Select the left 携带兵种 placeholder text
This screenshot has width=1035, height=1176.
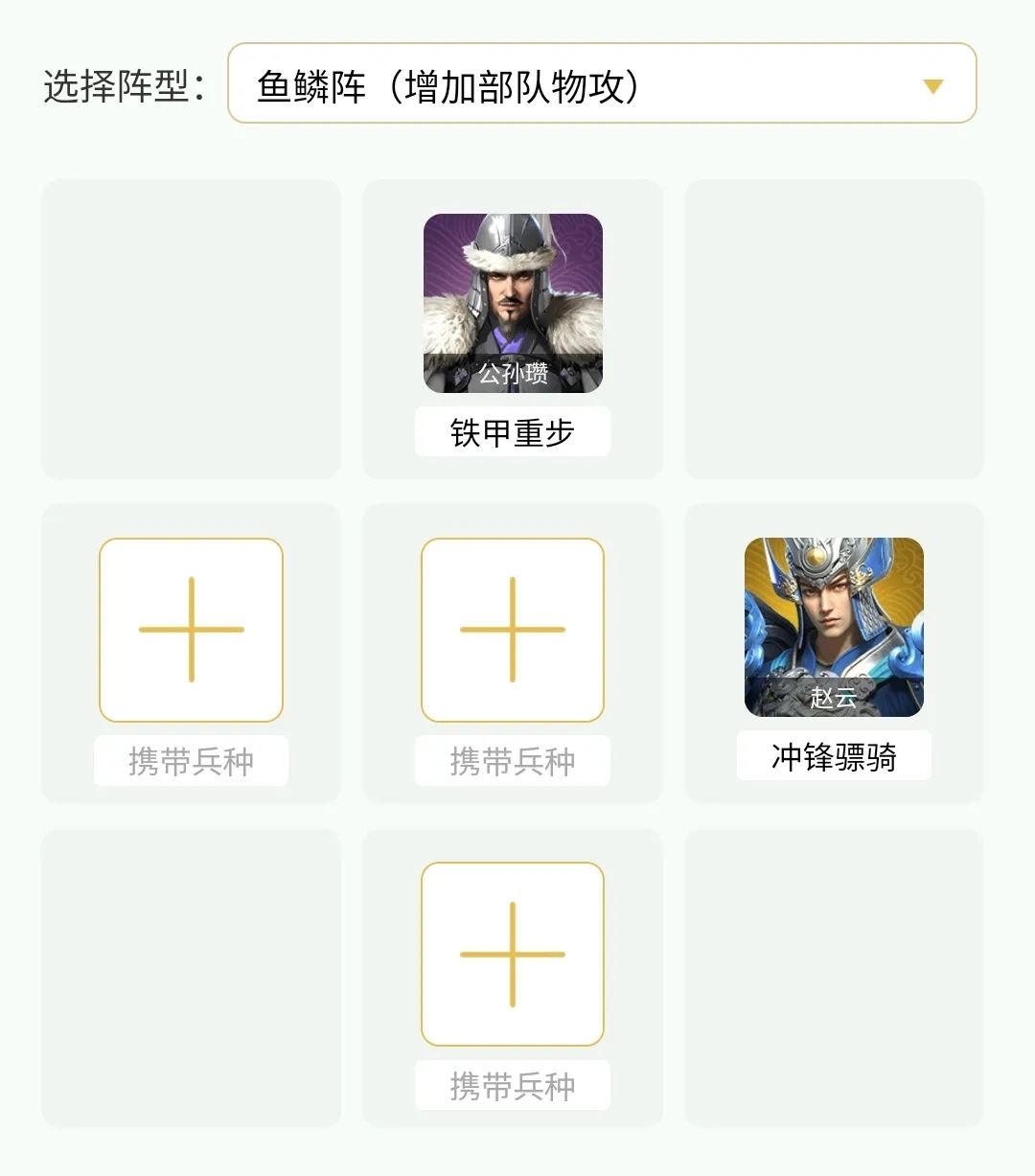tap(190, 760)
